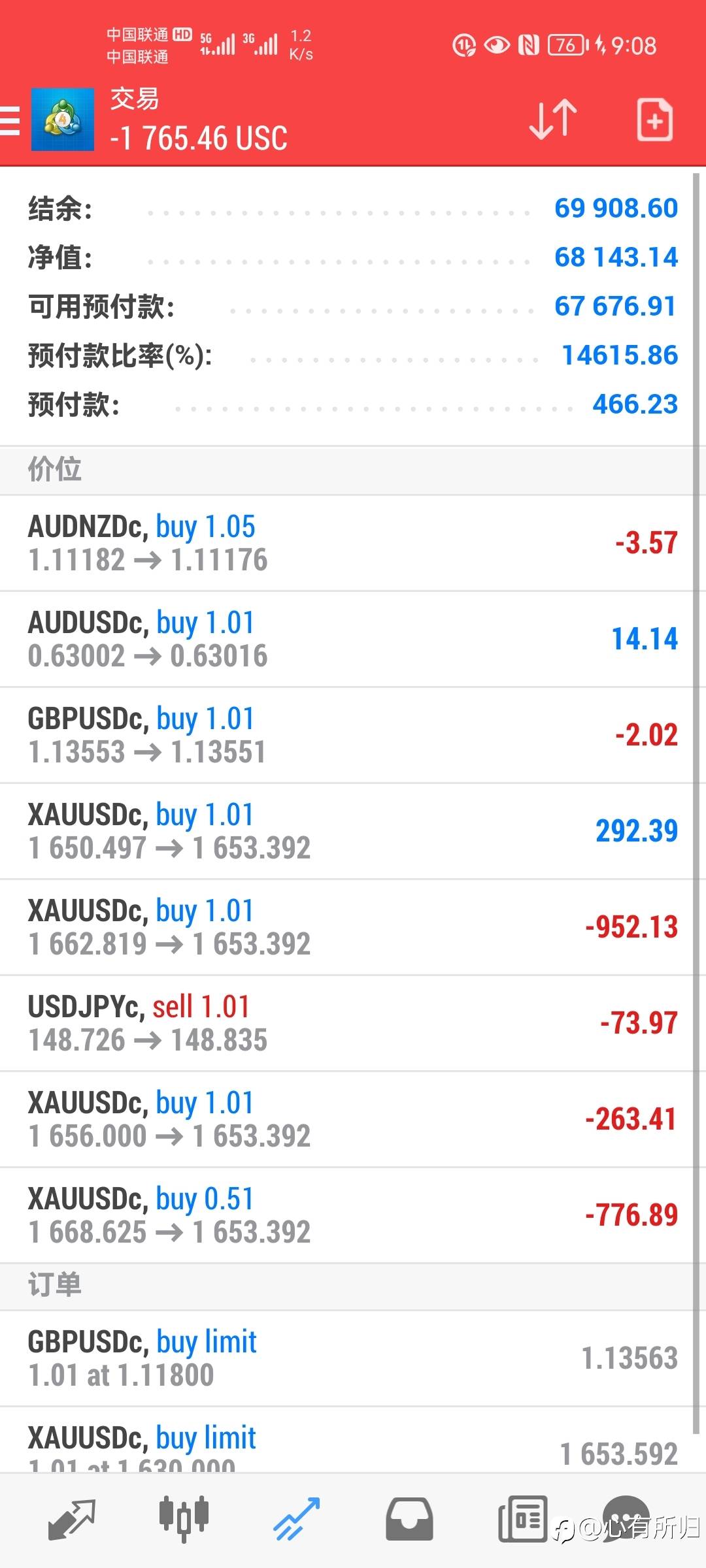706x1568 pixels.
Task: Switch to the Quotes tab
Action: coord(72,1520)
